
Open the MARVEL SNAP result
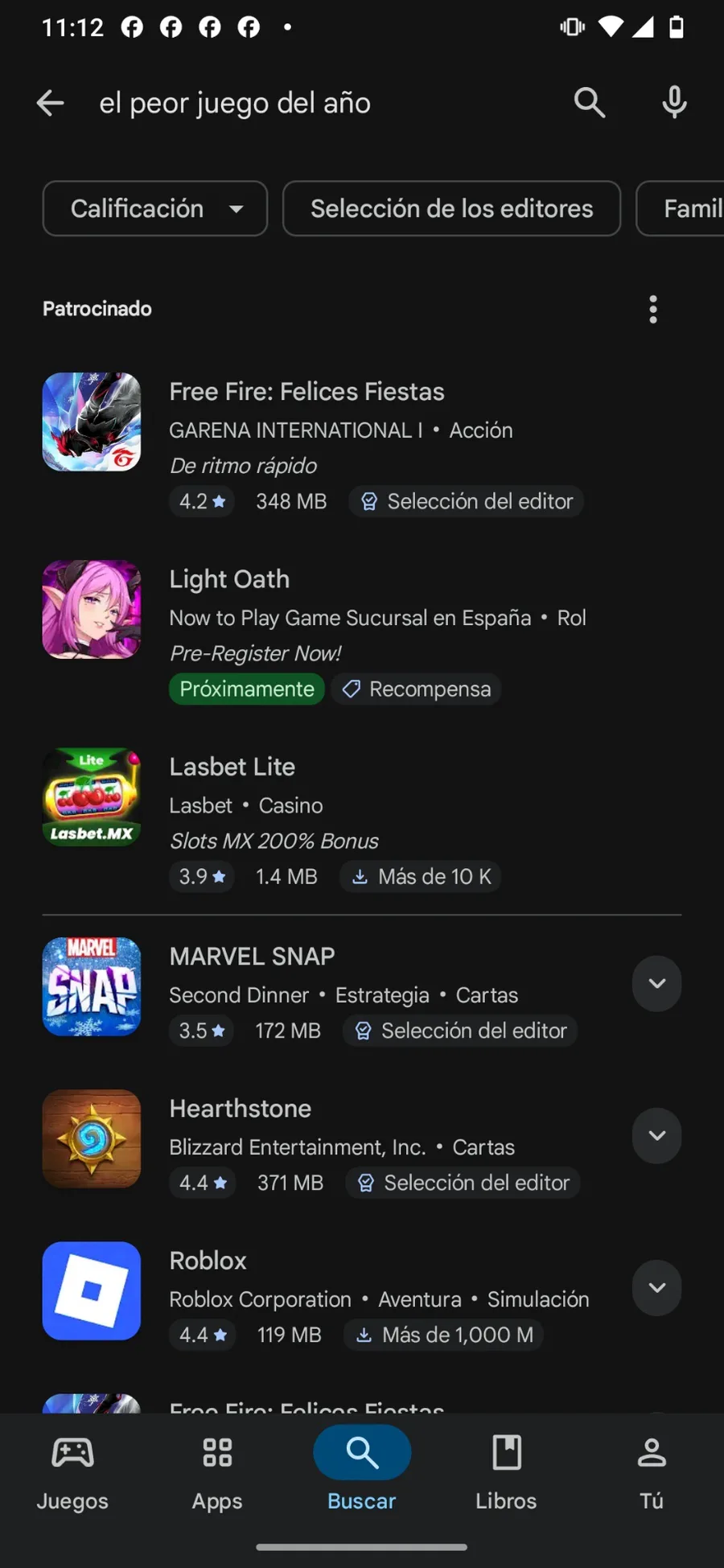coord(252,957)
